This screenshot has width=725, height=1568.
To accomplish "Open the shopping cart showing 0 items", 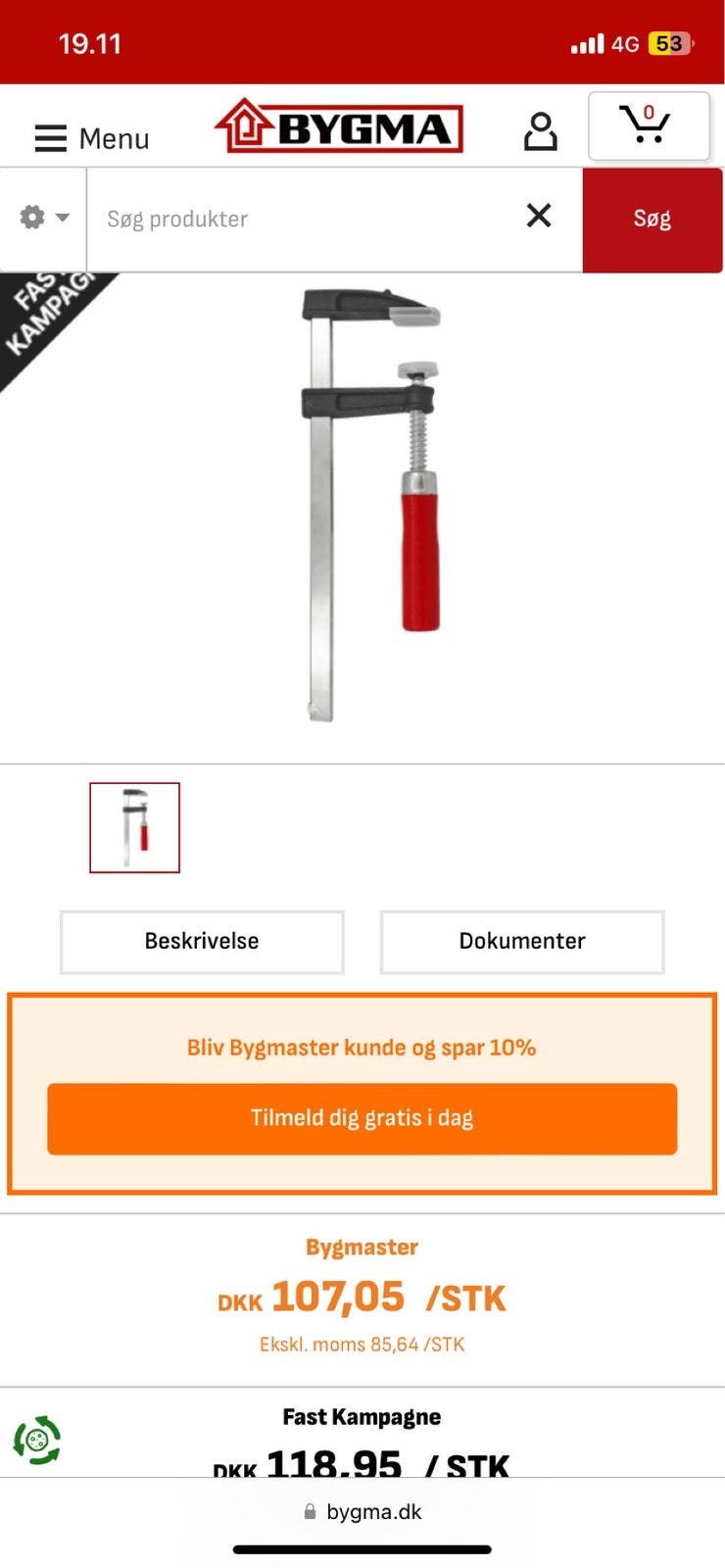I will tap(650, 125).
